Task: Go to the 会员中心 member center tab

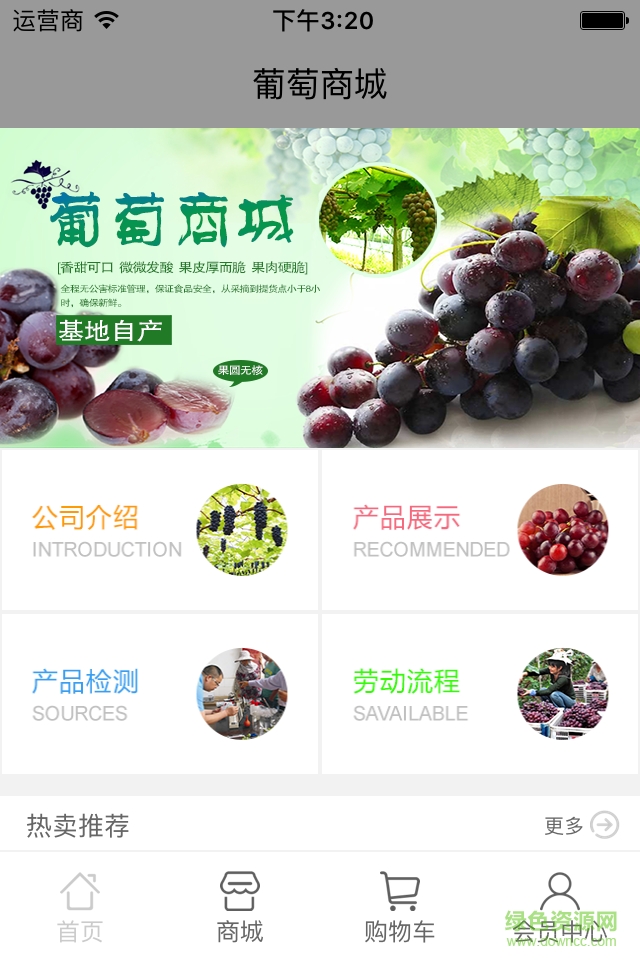Action: (x=559, y=907)
